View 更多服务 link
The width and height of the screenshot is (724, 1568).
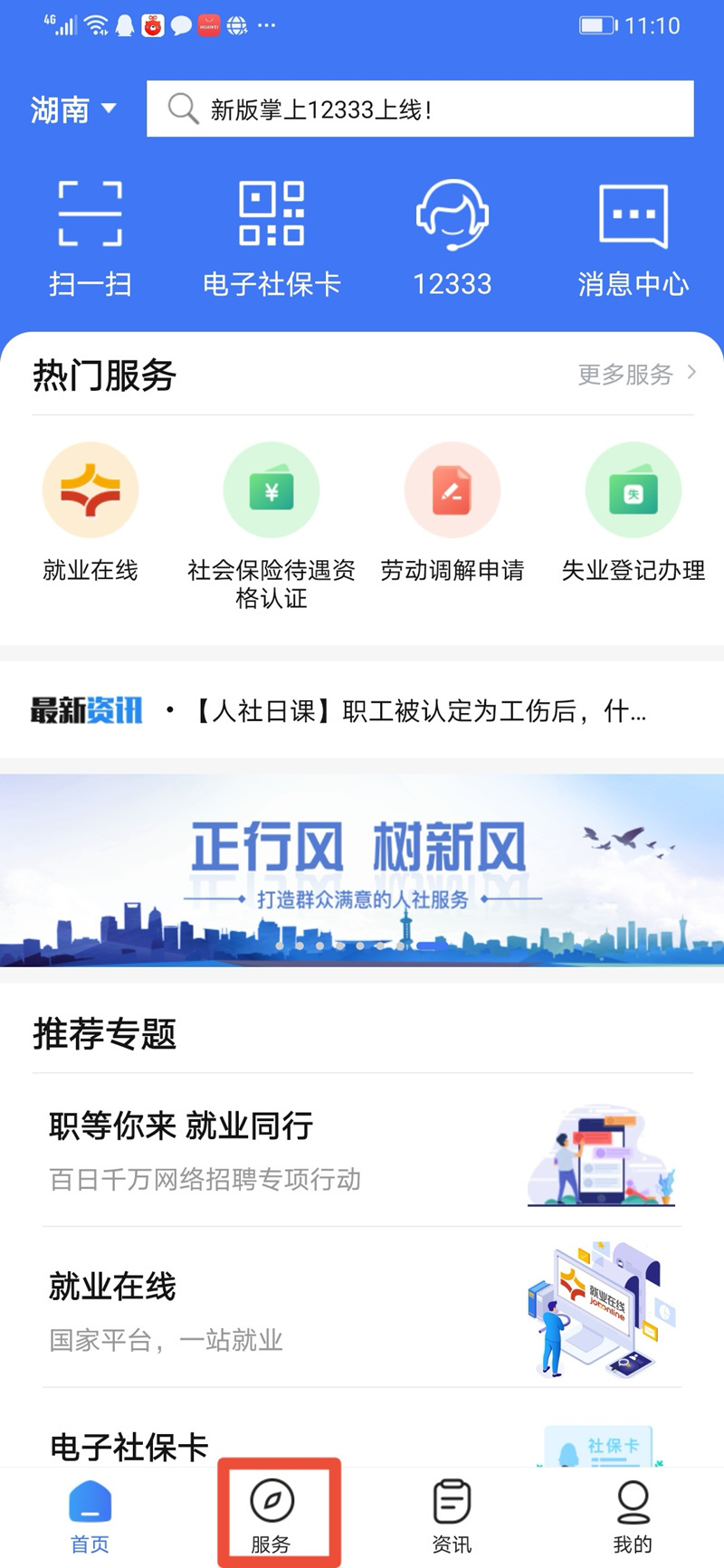pos(636,374)
